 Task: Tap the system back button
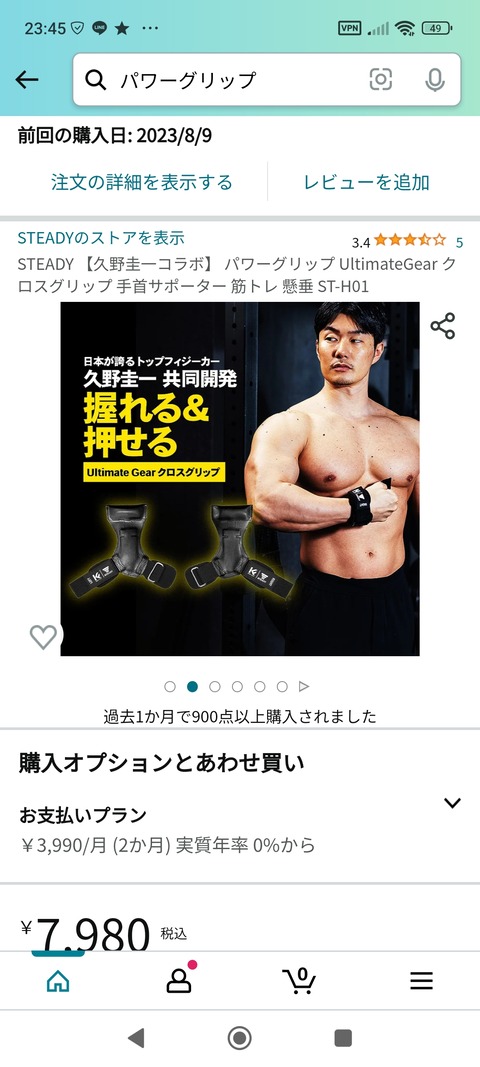point(136,1038)
